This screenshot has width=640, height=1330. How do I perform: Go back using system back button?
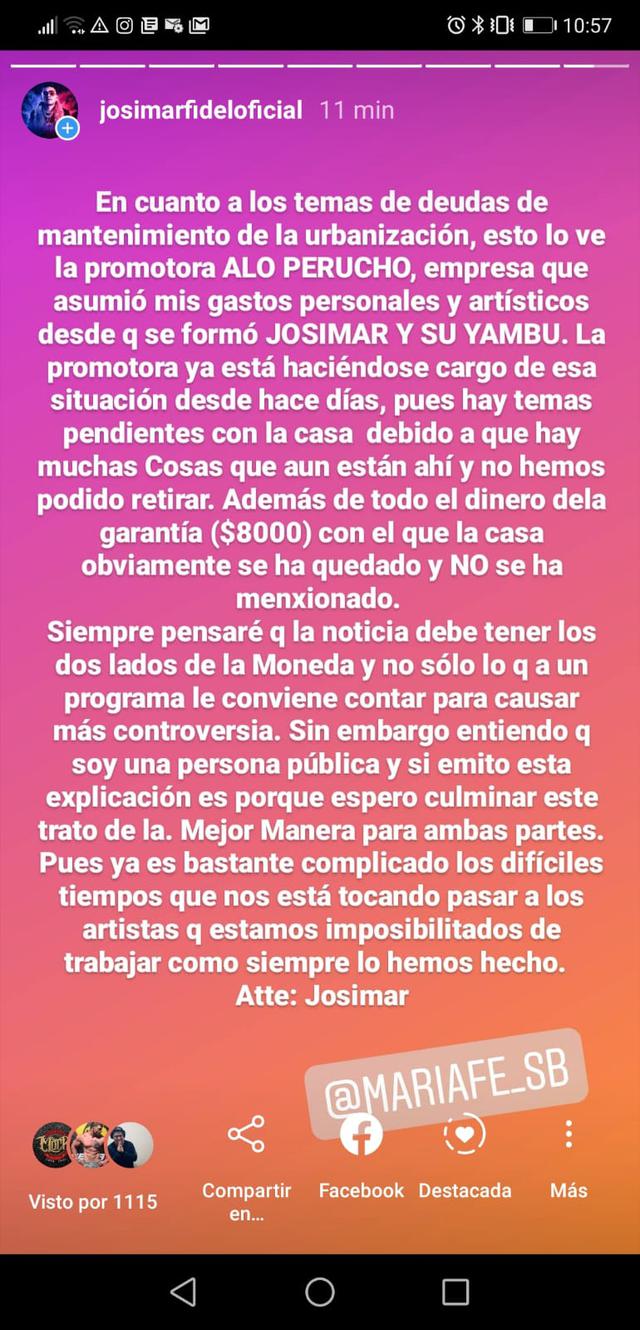pos(183,1292)
